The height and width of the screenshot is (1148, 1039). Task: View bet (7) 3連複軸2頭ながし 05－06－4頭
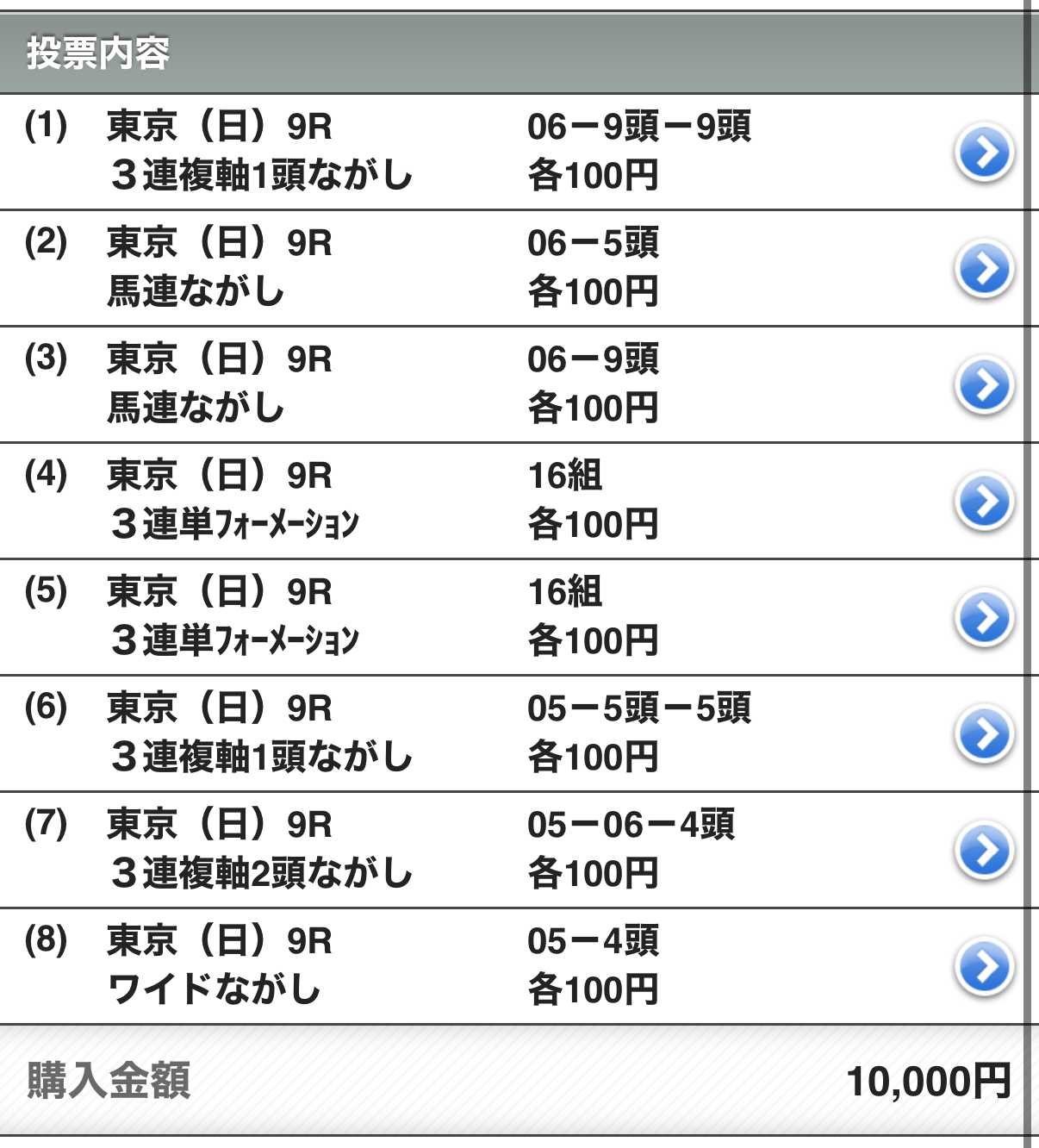[x=984, y=851]
